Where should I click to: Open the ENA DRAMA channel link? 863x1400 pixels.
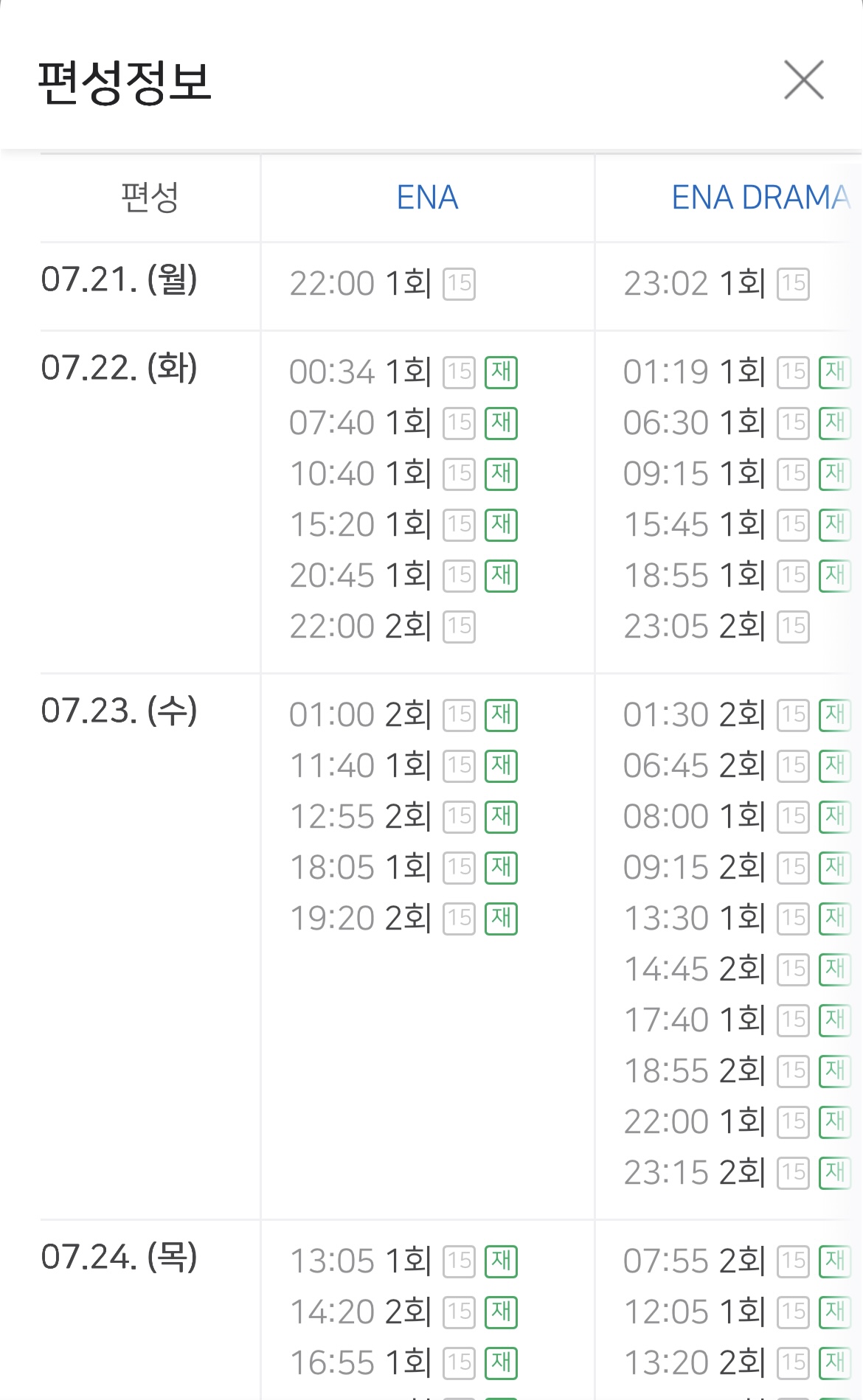coord(760,198)
